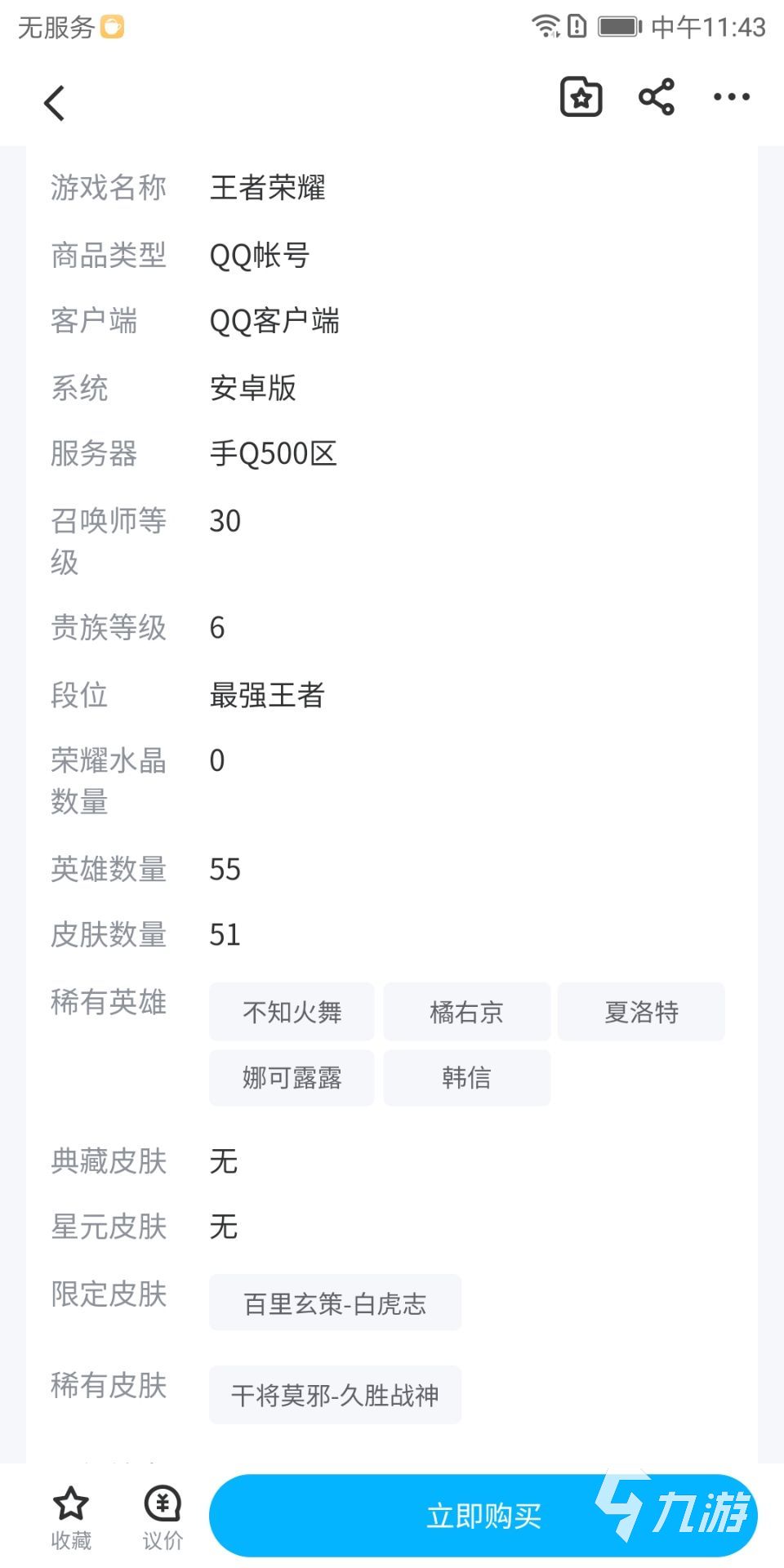Open the three-dot overflow menu

731,97
